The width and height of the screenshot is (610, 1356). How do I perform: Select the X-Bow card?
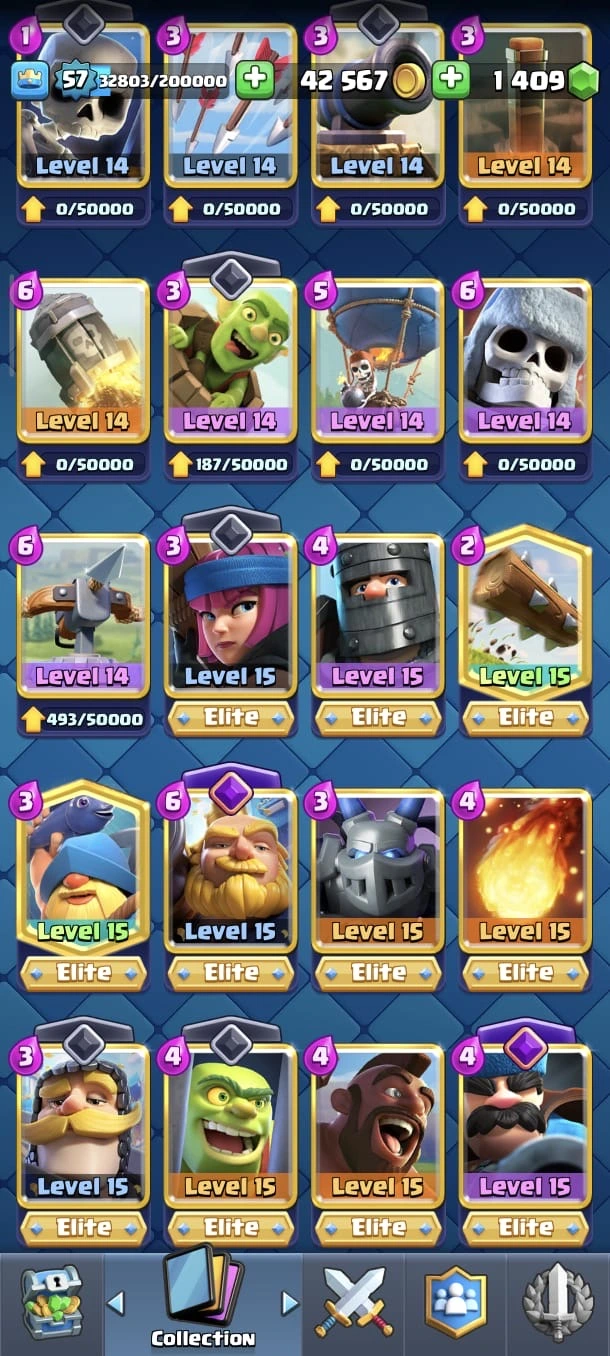83,615
